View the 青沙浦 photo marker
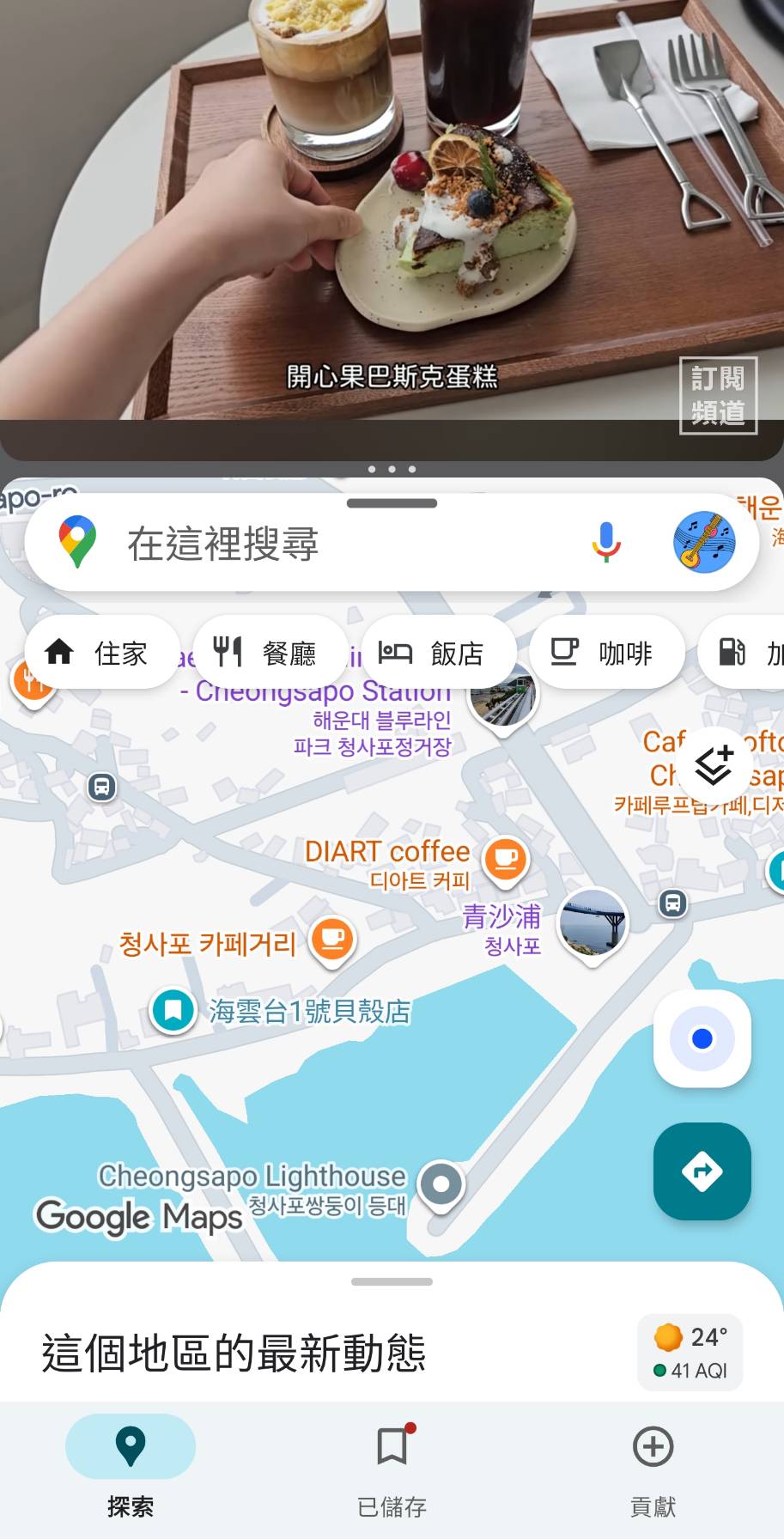 pos(593,923)
